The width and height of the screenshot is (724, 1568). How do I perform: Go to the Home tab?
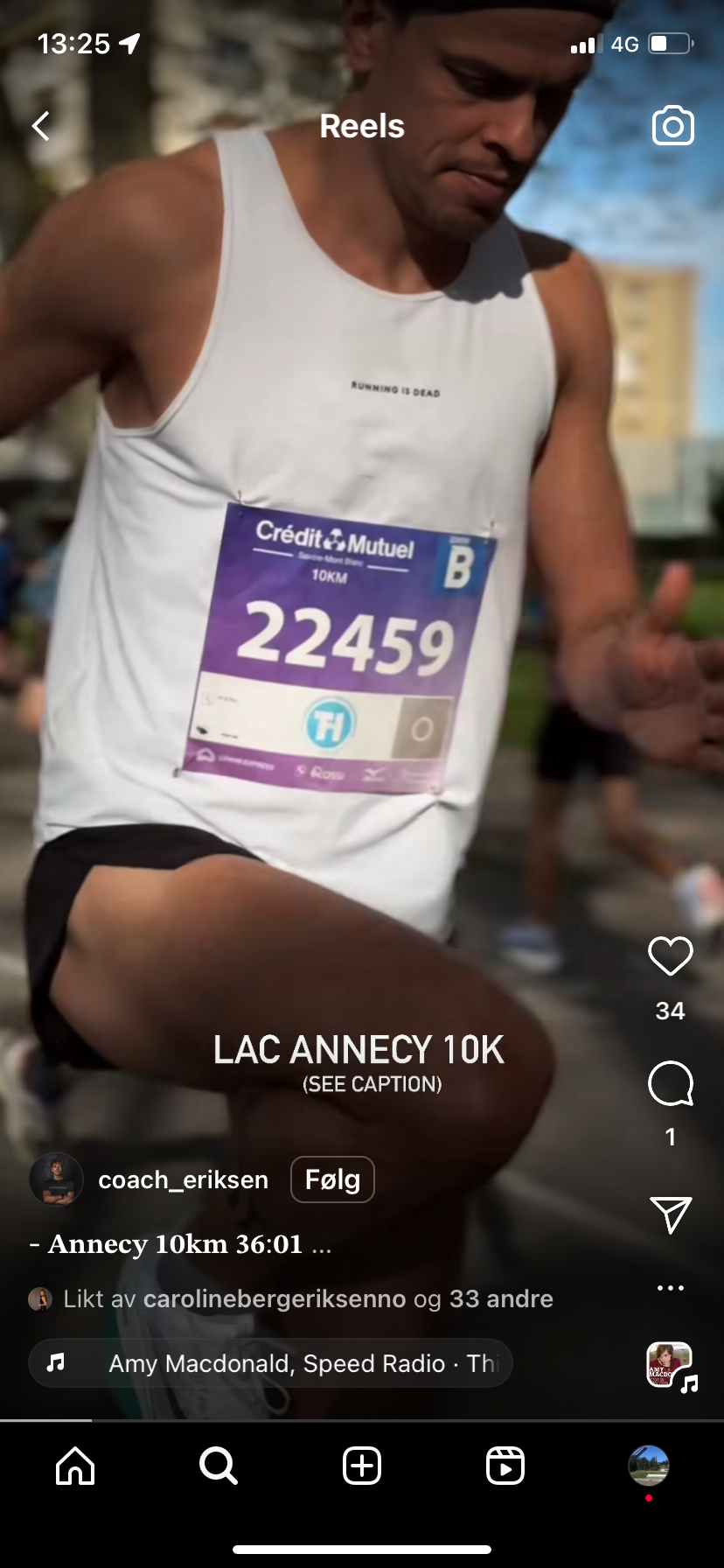click(75, 1466)
